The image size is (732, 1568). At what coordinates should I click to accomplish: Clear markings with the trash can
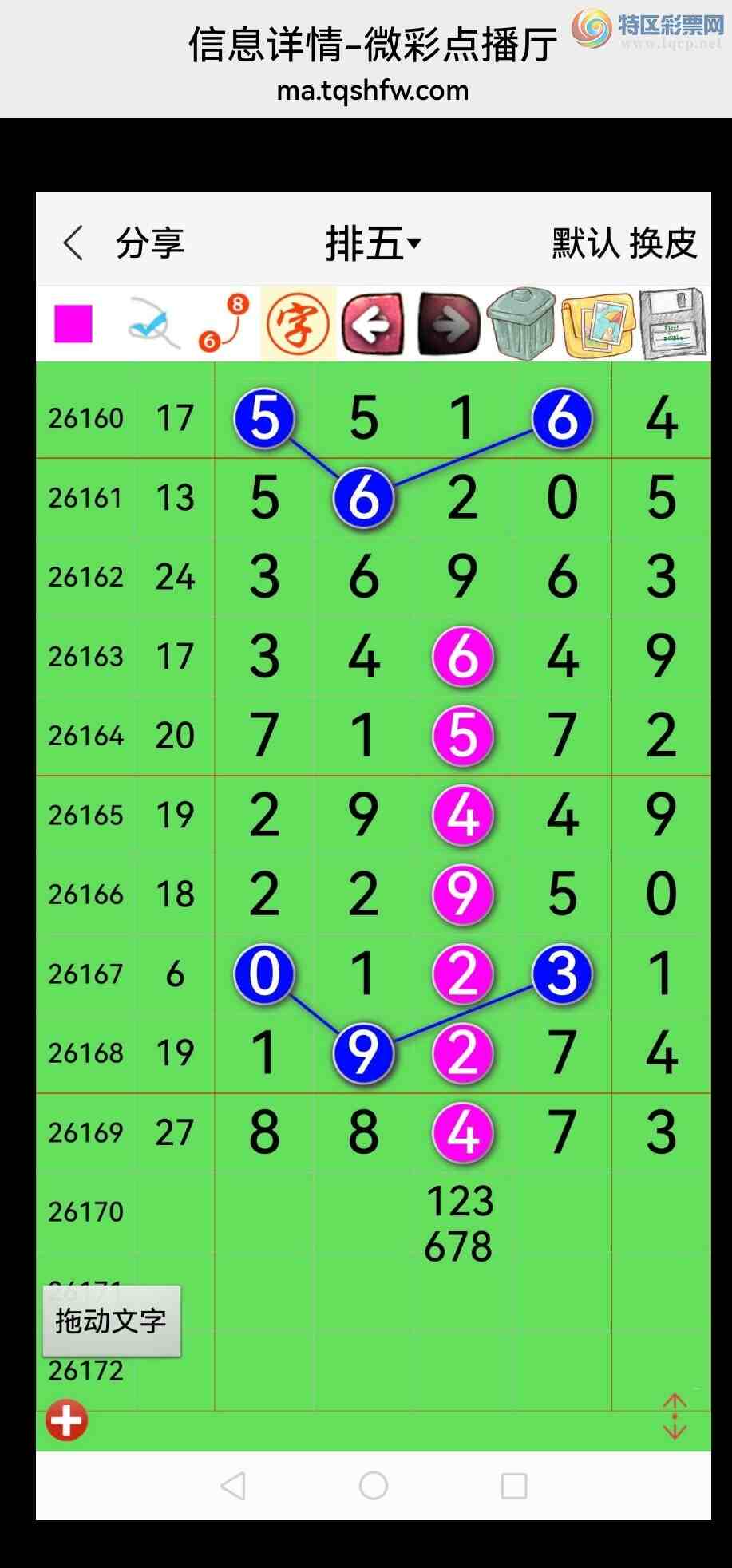[522, 324]
